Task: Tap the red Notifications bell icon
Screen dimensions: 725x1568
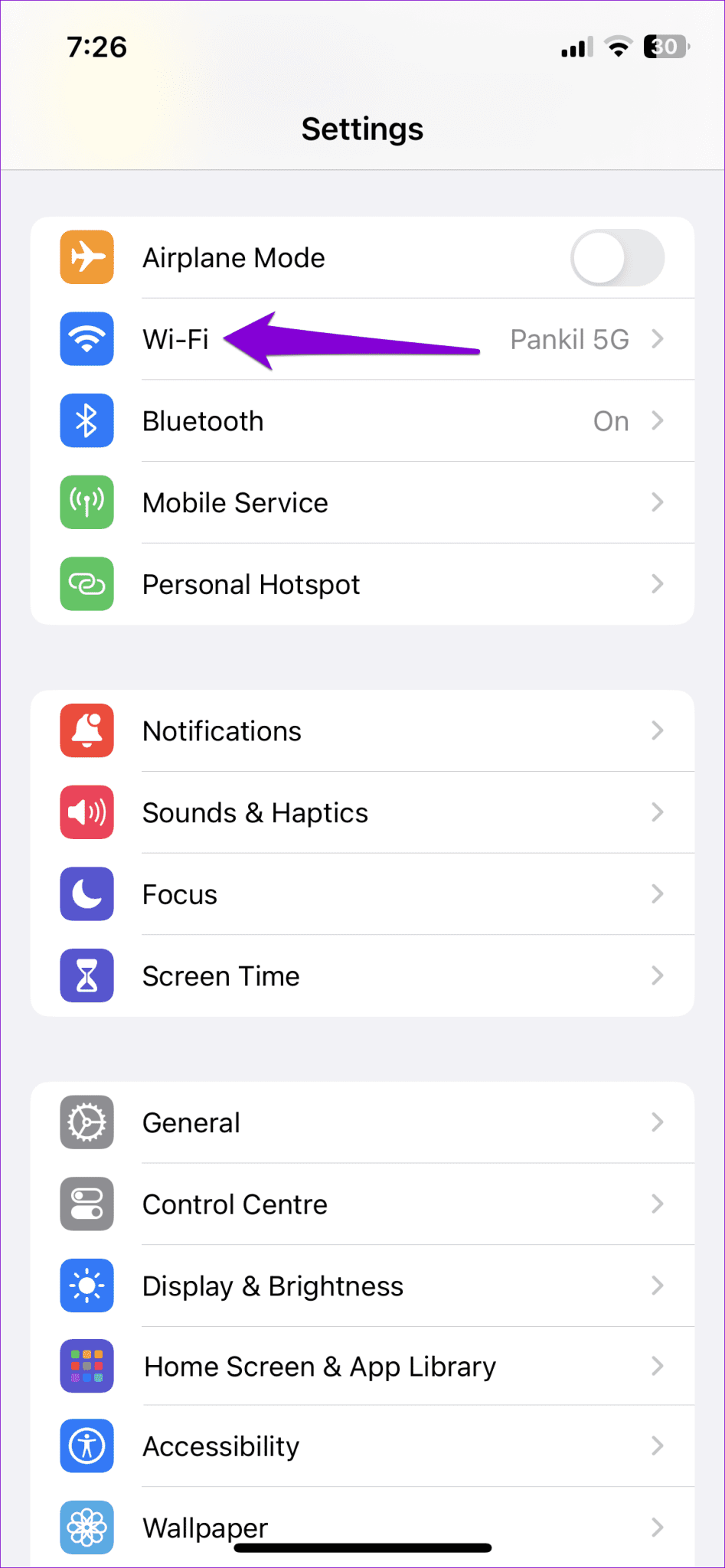Action: click(x=87, y=730)
